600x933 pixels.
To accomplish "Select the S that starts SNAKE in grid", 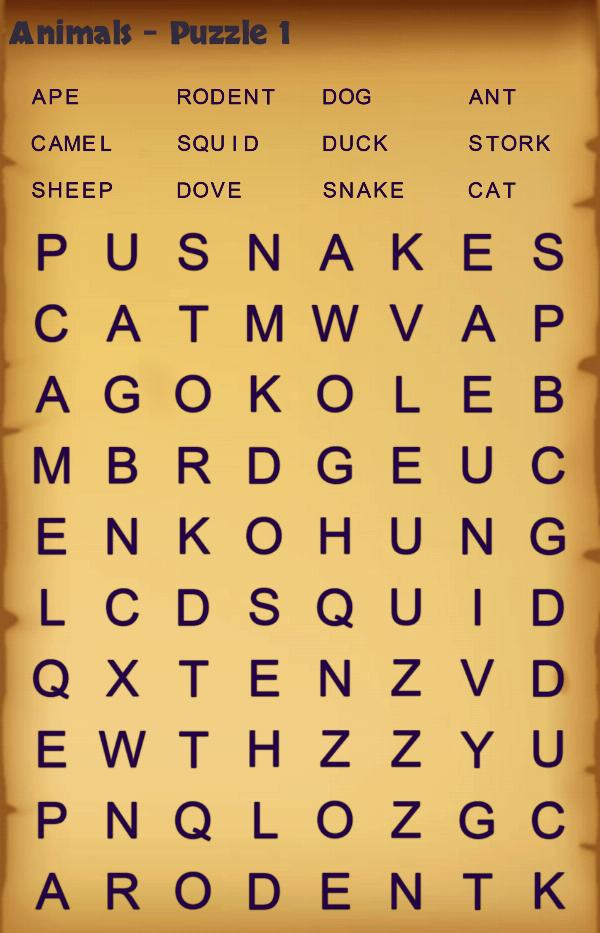I will [193, 253].
